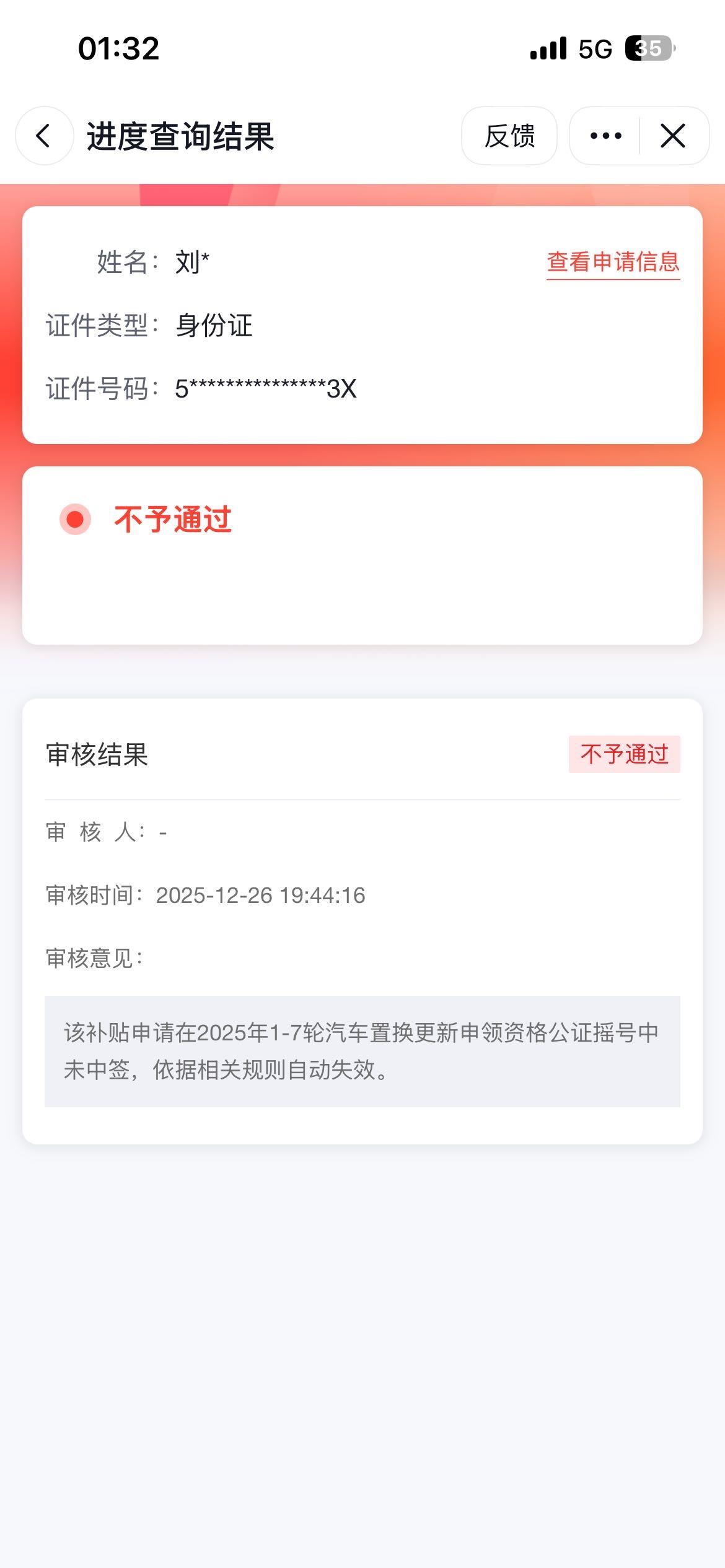Open the 反馈 feedback button

pos(509,136)
